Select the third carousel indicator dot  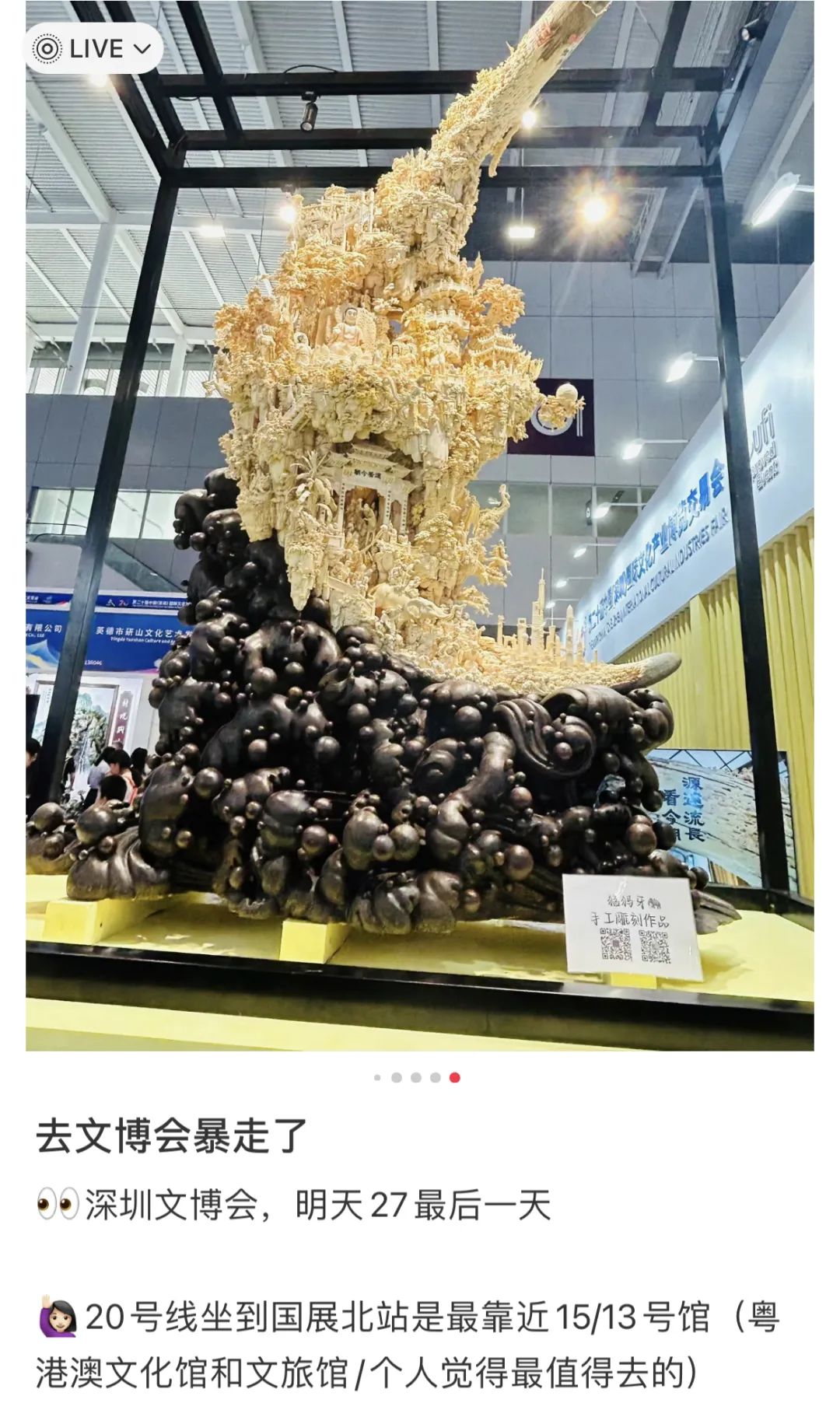416,1077
